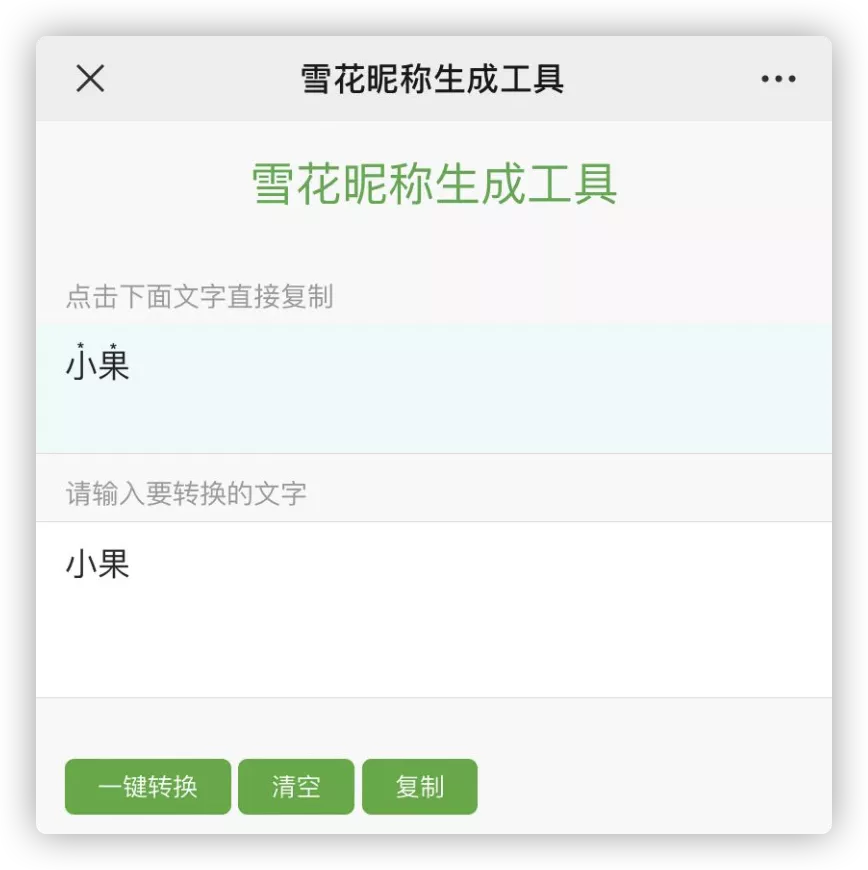Close the nickname tool page
The width and height of the screenshot is (868, 870).
(90, 78)
